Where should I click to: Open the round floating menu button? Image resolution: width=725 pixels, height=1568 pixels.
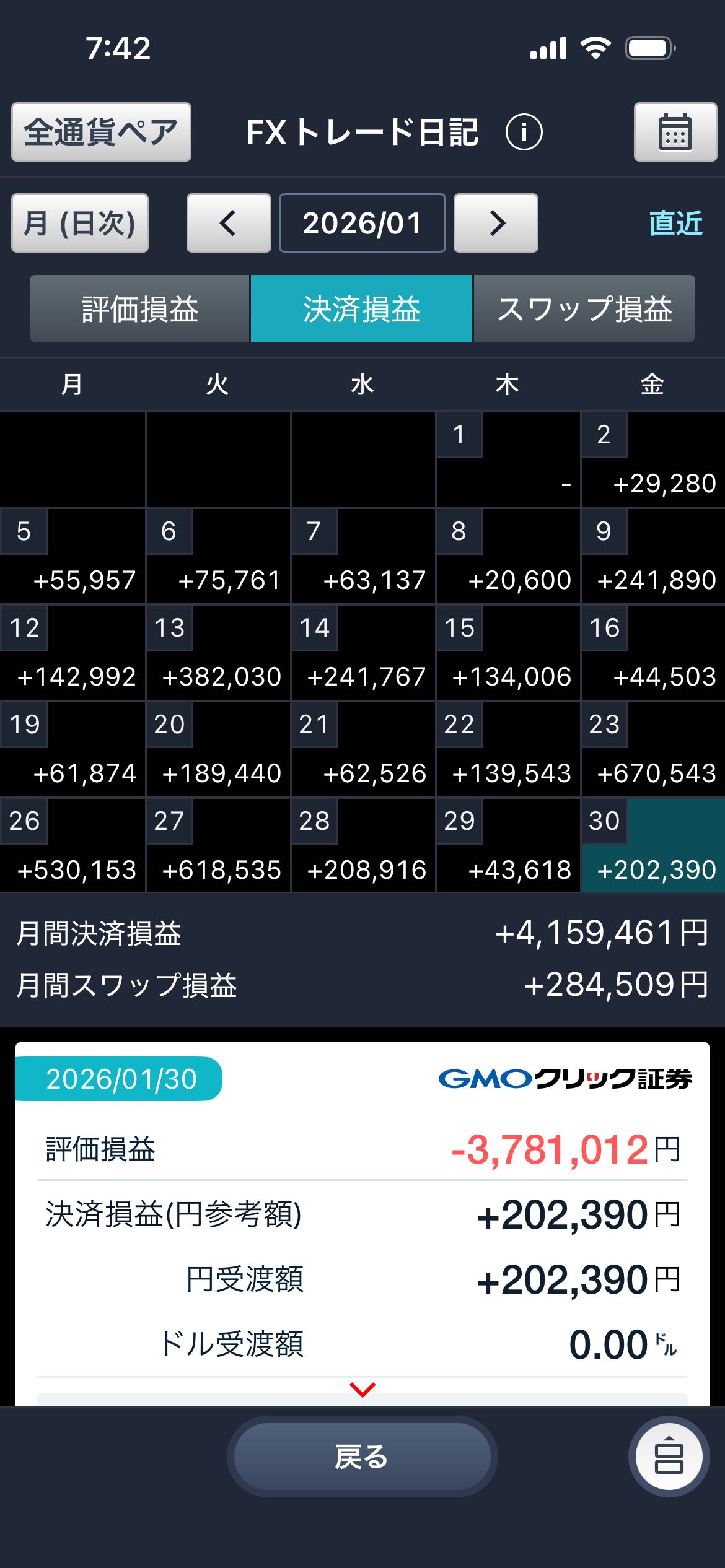click(x=669, y=1457)
